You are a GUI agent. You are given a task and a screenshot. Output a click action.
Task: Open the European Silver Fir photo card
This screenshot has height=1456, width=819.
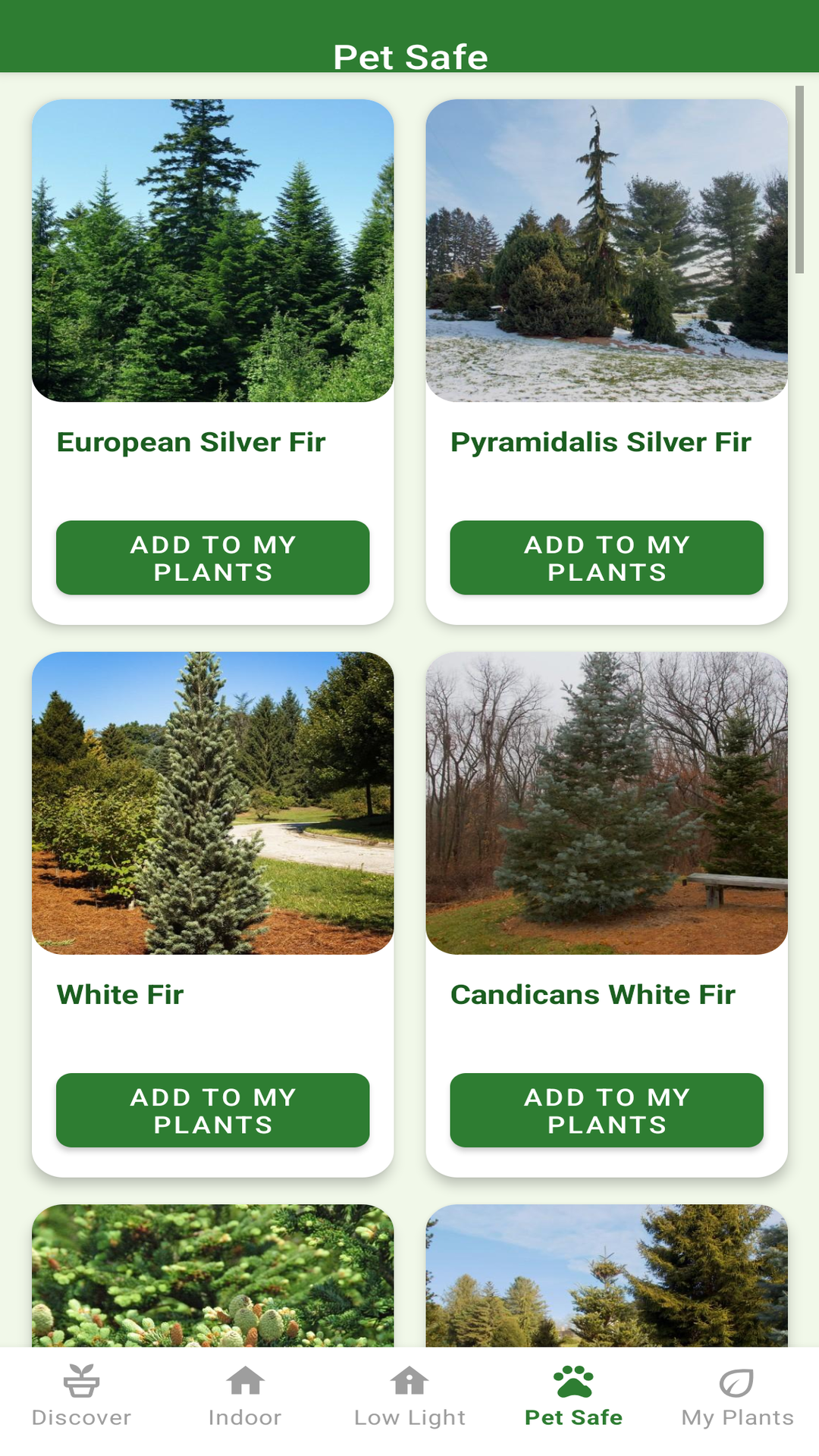212,250
